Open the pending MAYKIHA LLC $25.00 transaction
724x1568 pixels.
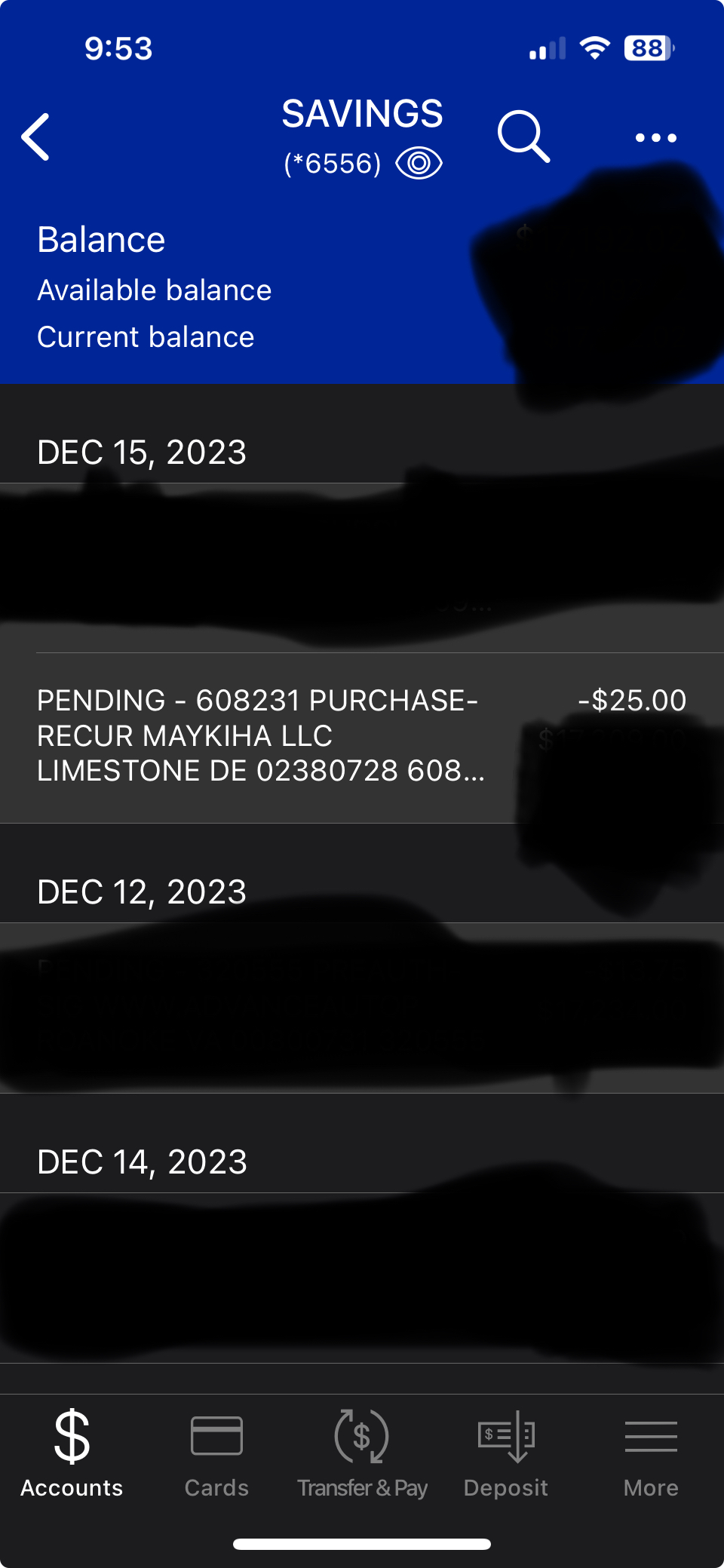tap(362, 736)
